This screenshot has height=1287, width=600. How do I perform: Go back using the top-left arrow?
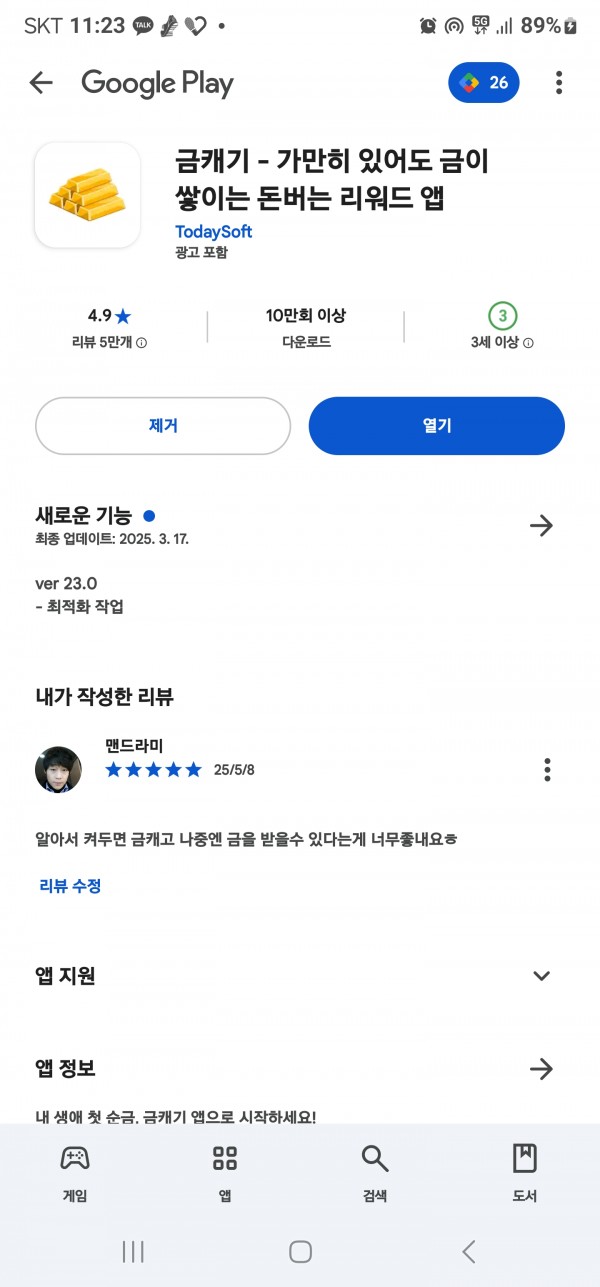pos(41,83)
